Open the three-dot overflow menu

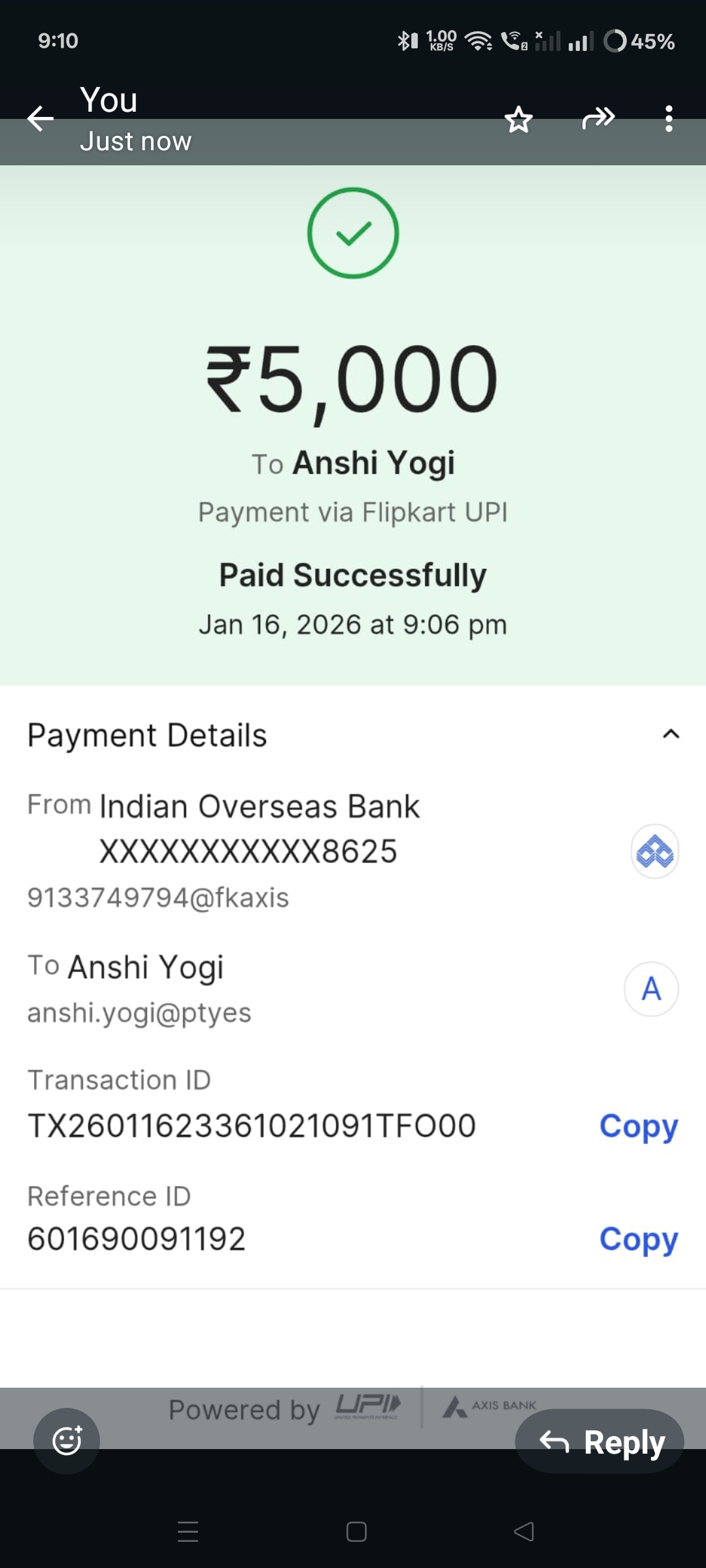(668, 119)
